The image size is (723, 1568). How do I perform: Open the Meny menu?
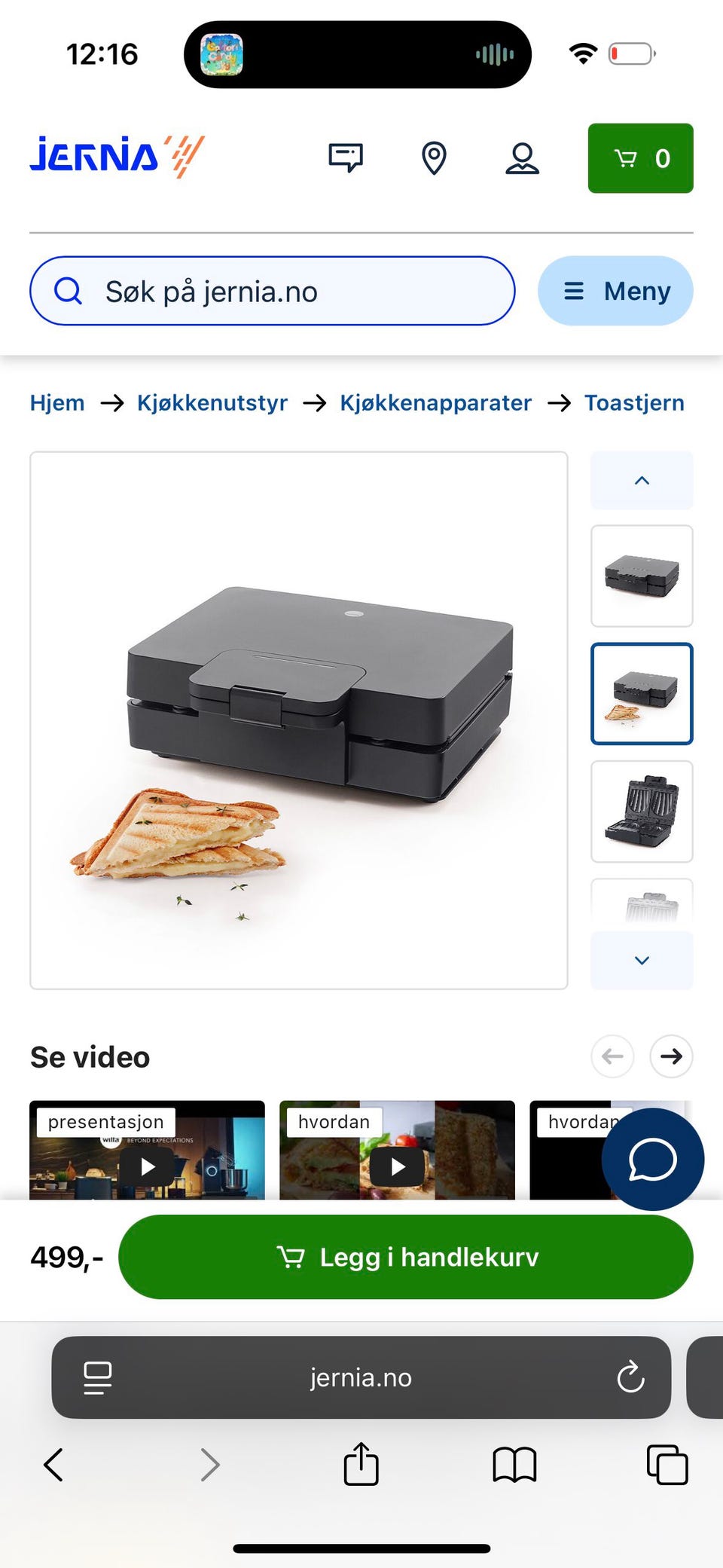[x=615, y=292]
